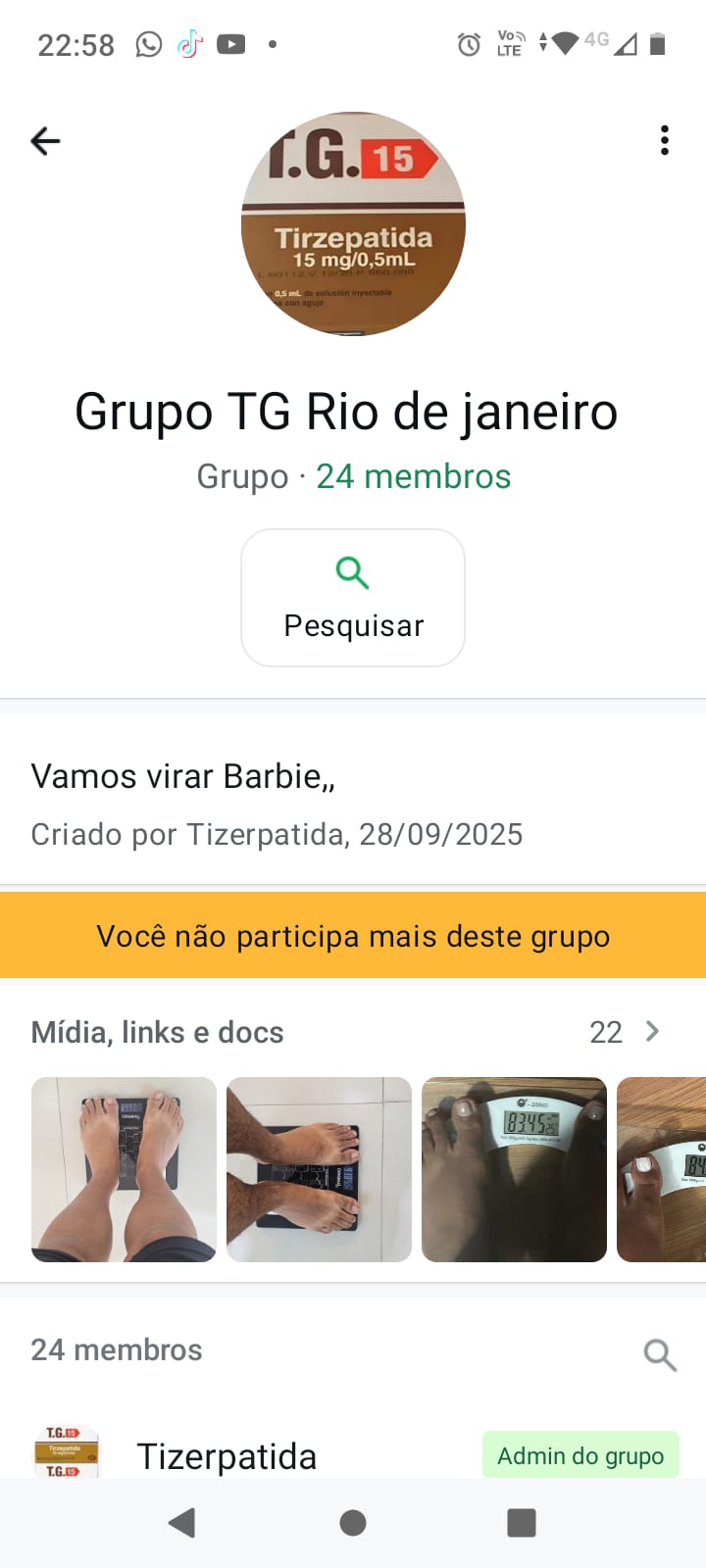The width and height of the screenshot is (706, 1568).
Task: Open the three-dot overflow menu
Action: [x=665, y=141]
